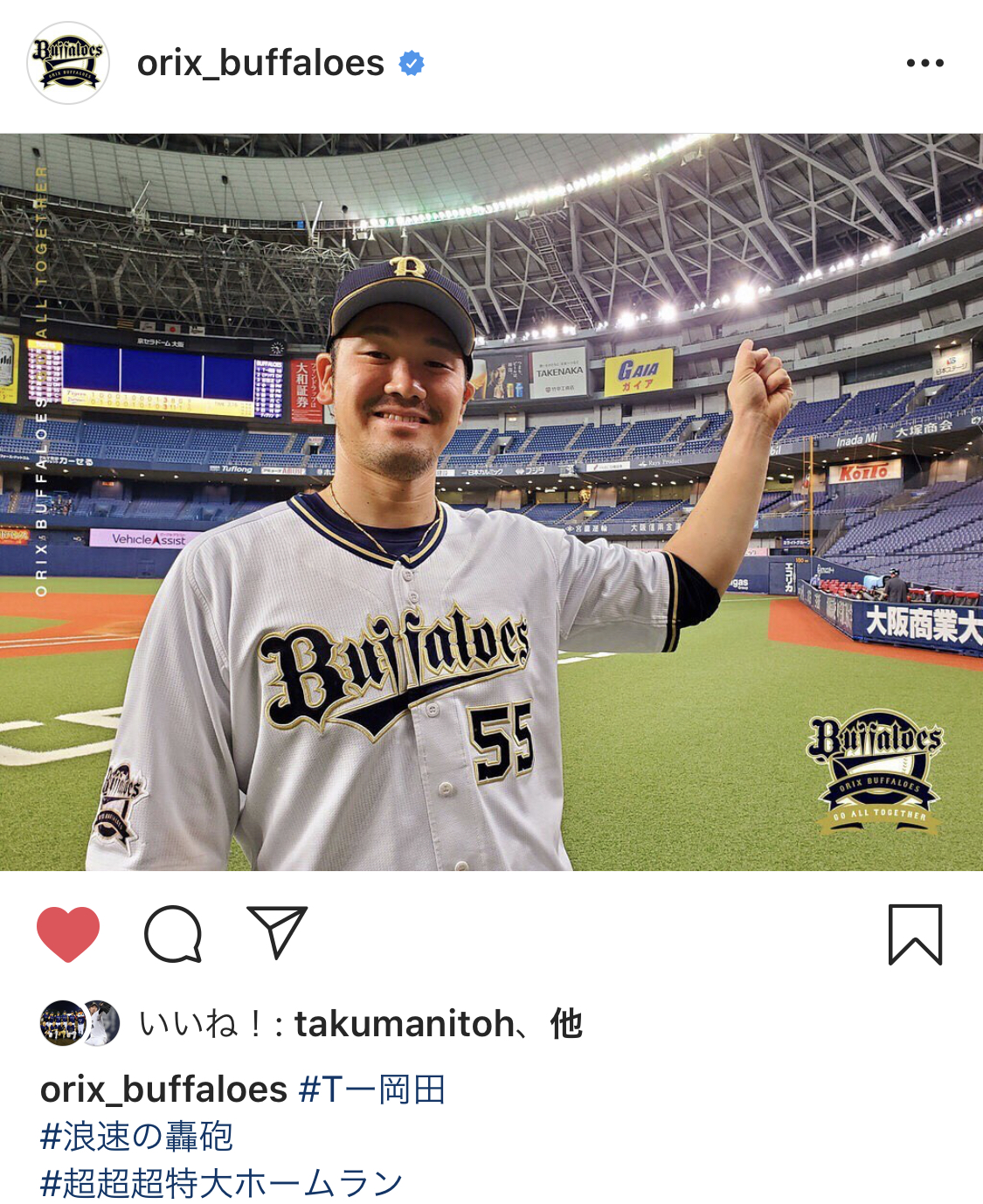Open the orix_buffaloes username in the post header
983x1204 pixels.
pyautogui.click(x=260, y=63)
